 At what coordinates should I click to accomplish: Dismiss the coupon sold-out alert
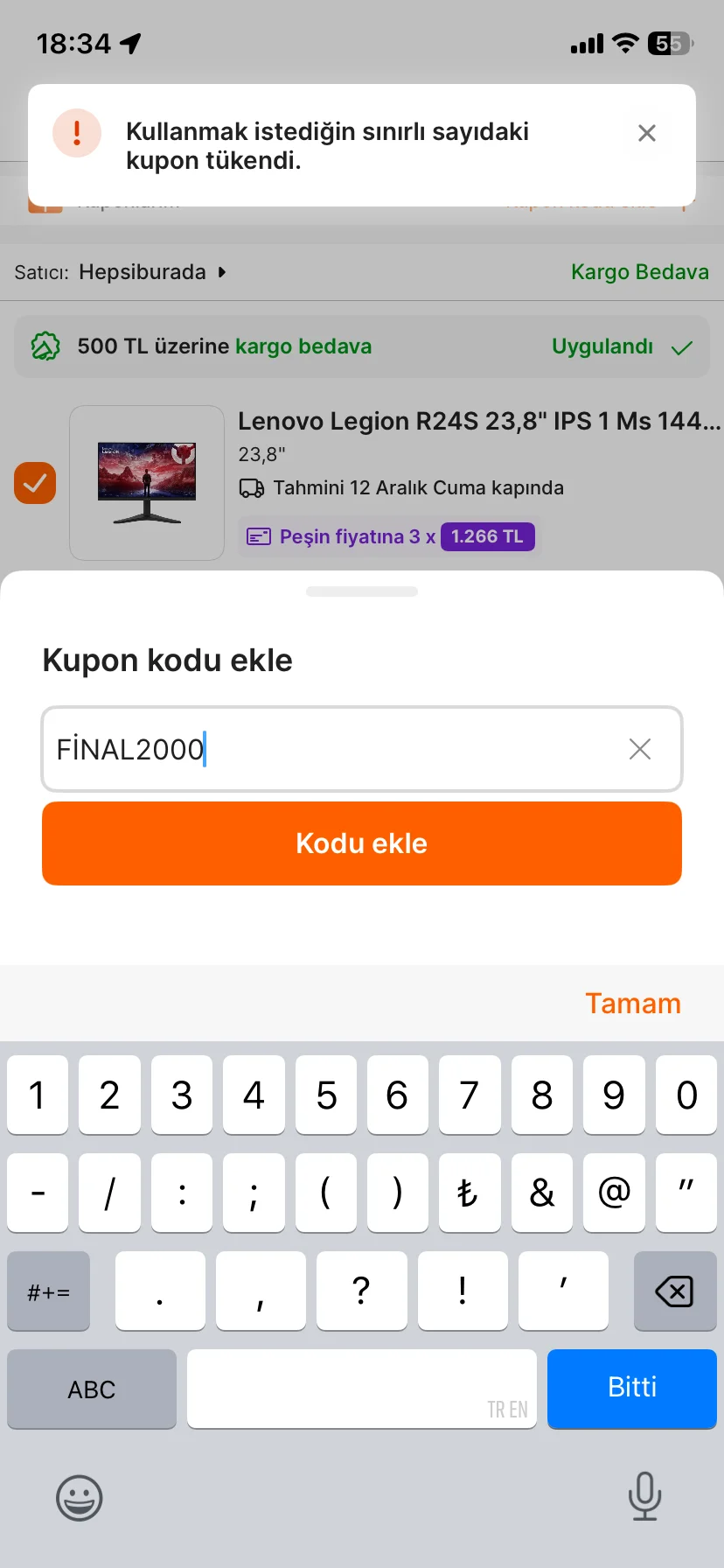point(646,133)
